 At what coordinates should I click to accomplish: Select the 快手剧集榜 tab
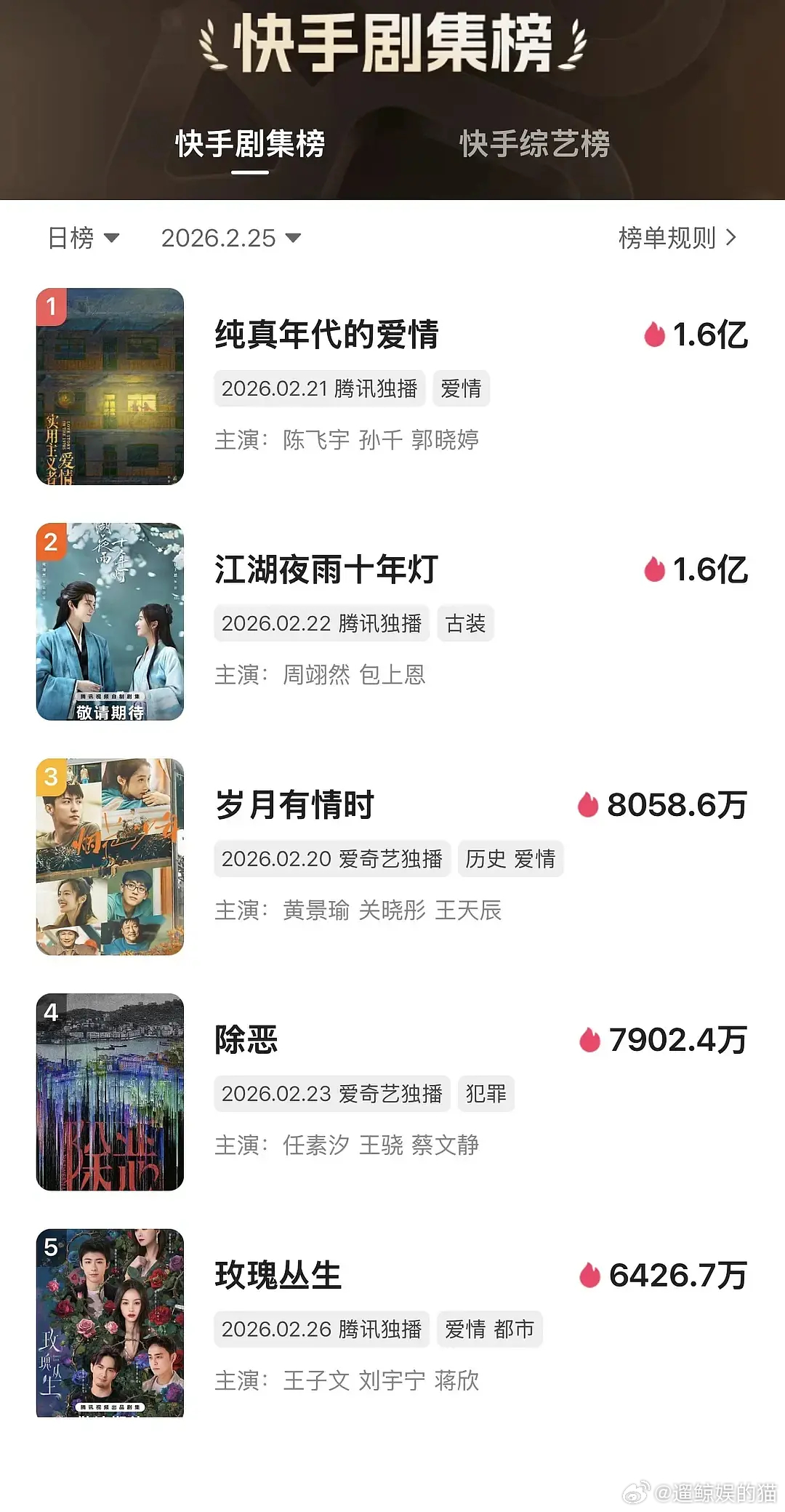tap(250, 143)
